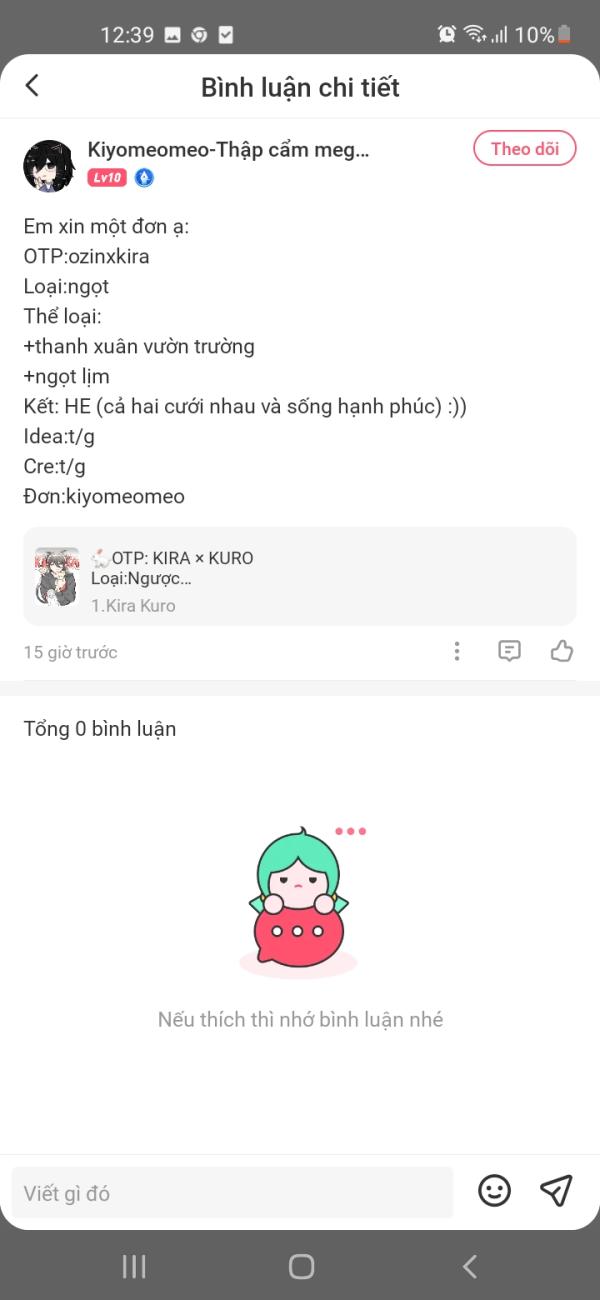Open the comment's three-dot options
This screenshot has height=1300, width=600.
(457, 652)
